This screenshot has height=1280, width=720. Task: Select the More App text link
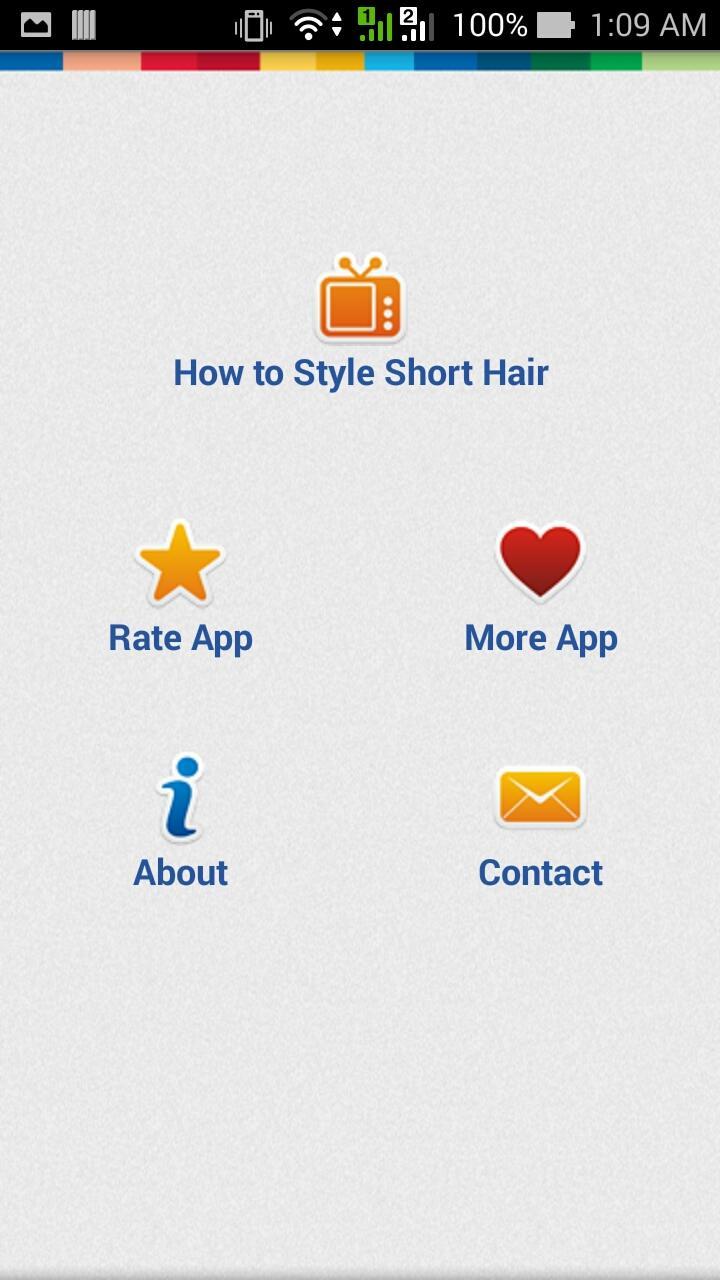pos(540,637)
